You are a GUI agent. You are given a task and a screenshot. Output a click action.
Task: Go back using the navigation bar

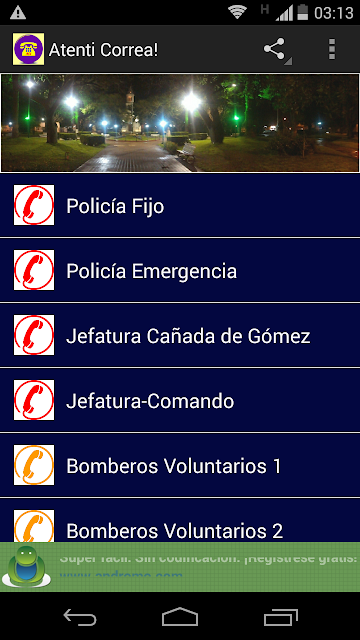pyautogui.click(x=80, y=616)
